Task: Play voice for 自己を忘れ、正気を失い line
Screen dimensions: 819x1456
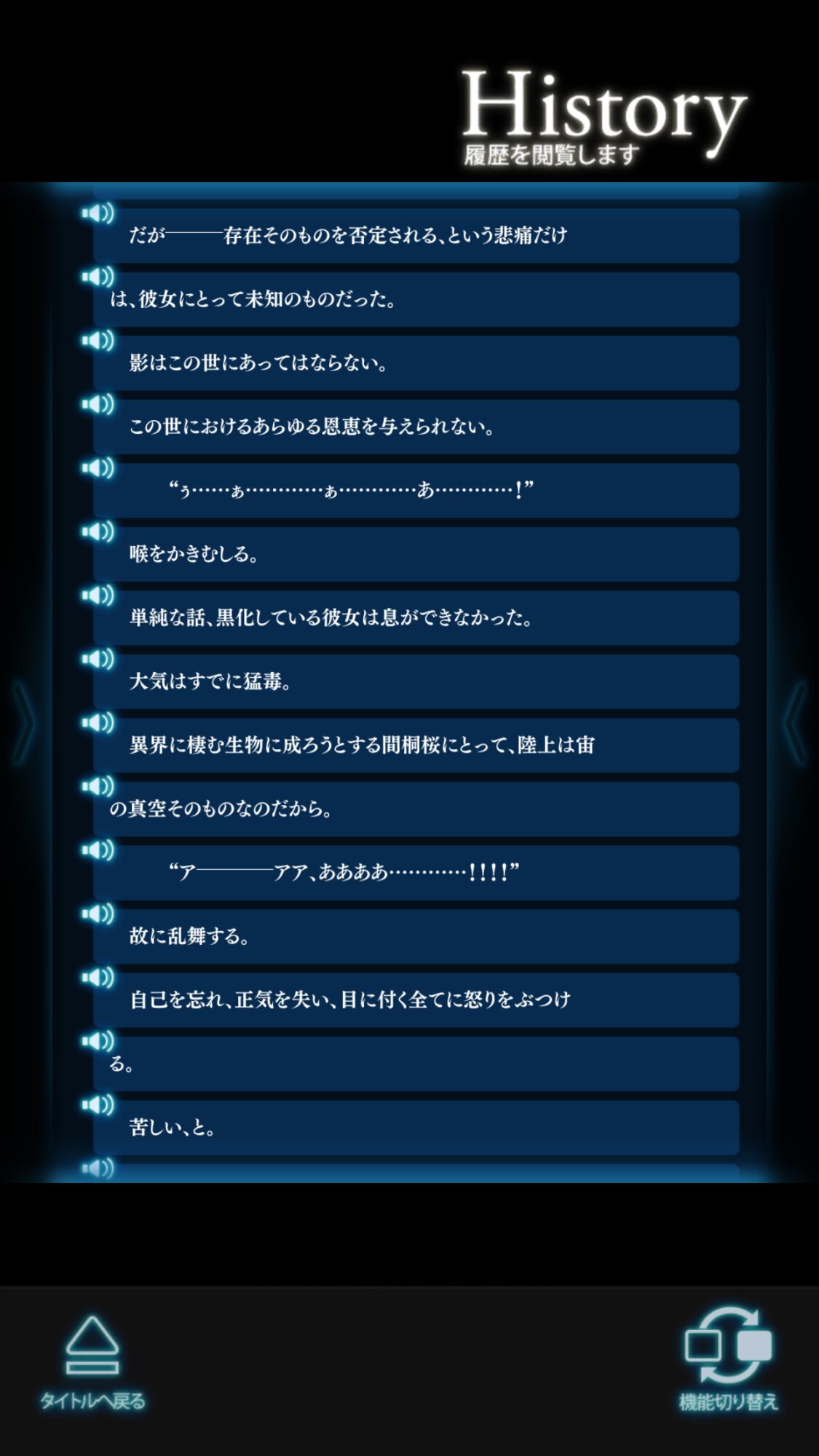Action: (98, 977)
